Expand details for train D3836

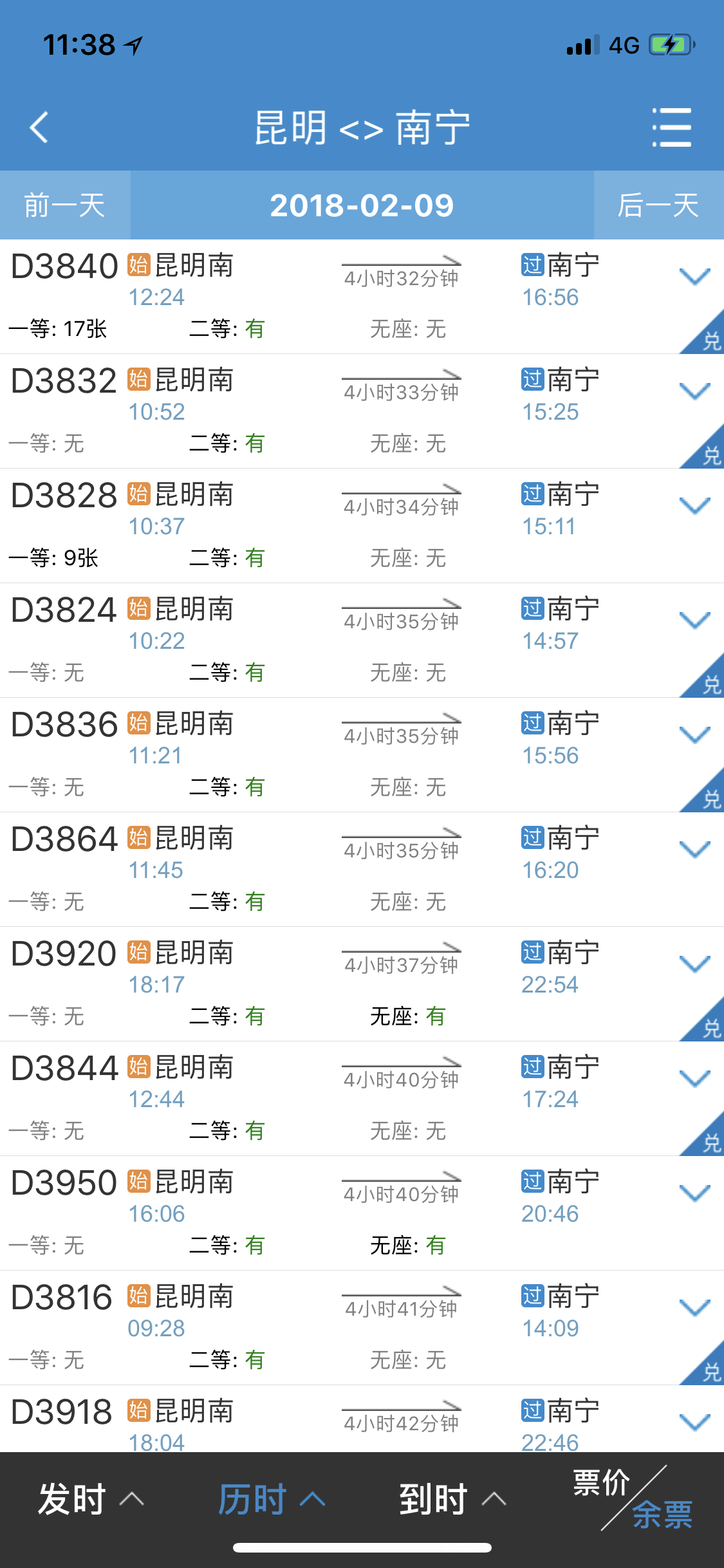click(x=694, y=735)
